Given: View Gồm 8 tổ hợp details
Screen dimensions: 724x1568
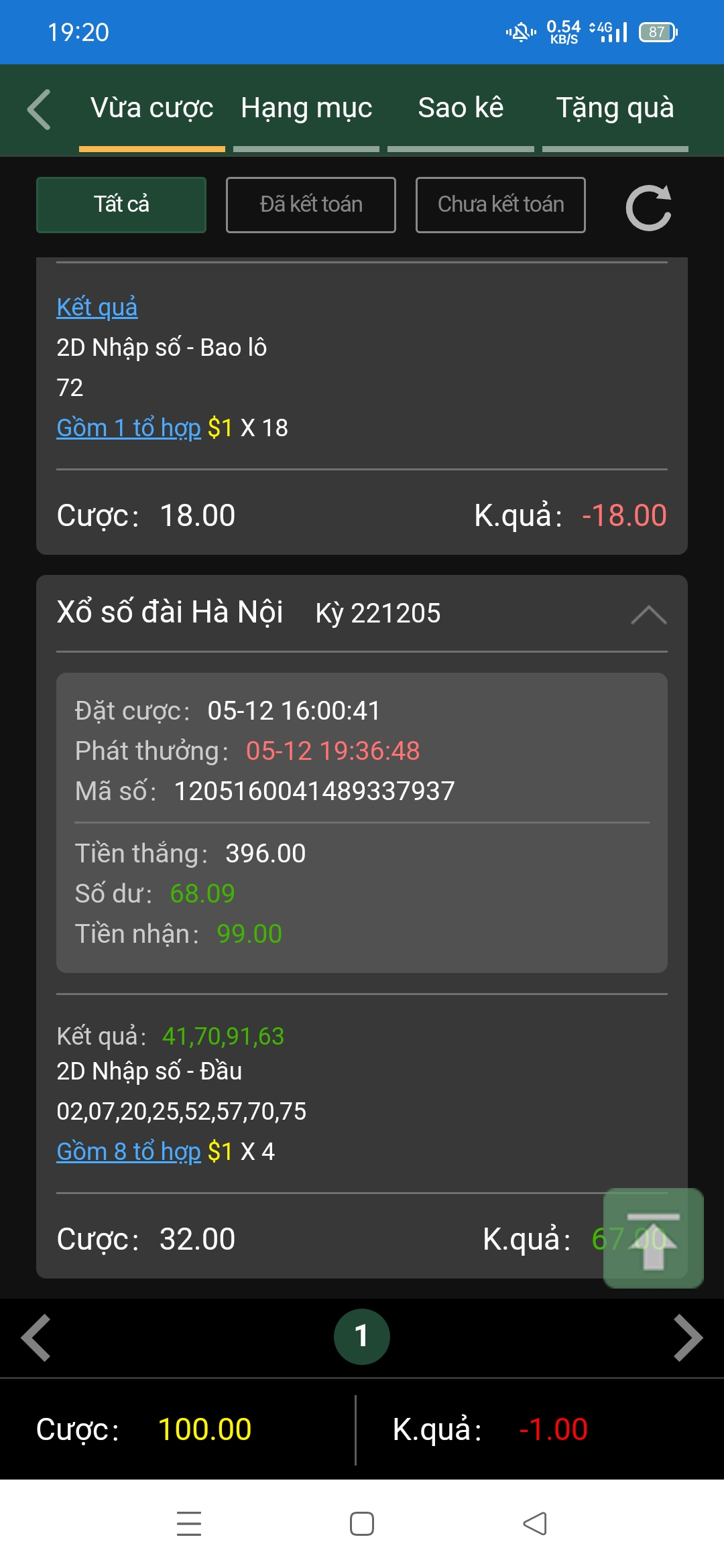Looking at the screenshot, I should click(129, 1151).
